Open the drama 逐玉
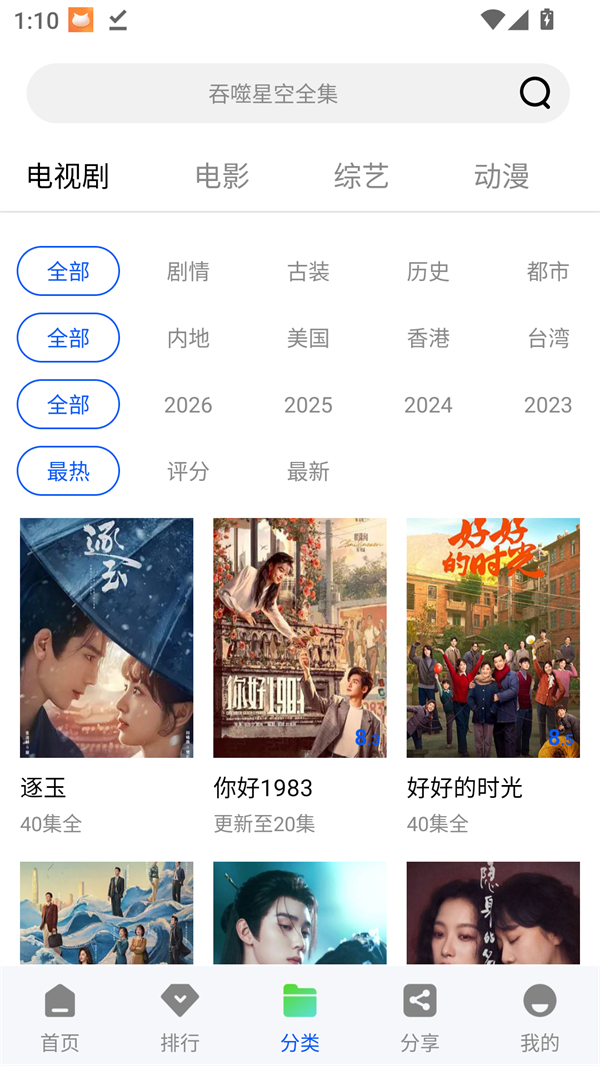The image size is (600, 1066). click(x=106, y=638)
